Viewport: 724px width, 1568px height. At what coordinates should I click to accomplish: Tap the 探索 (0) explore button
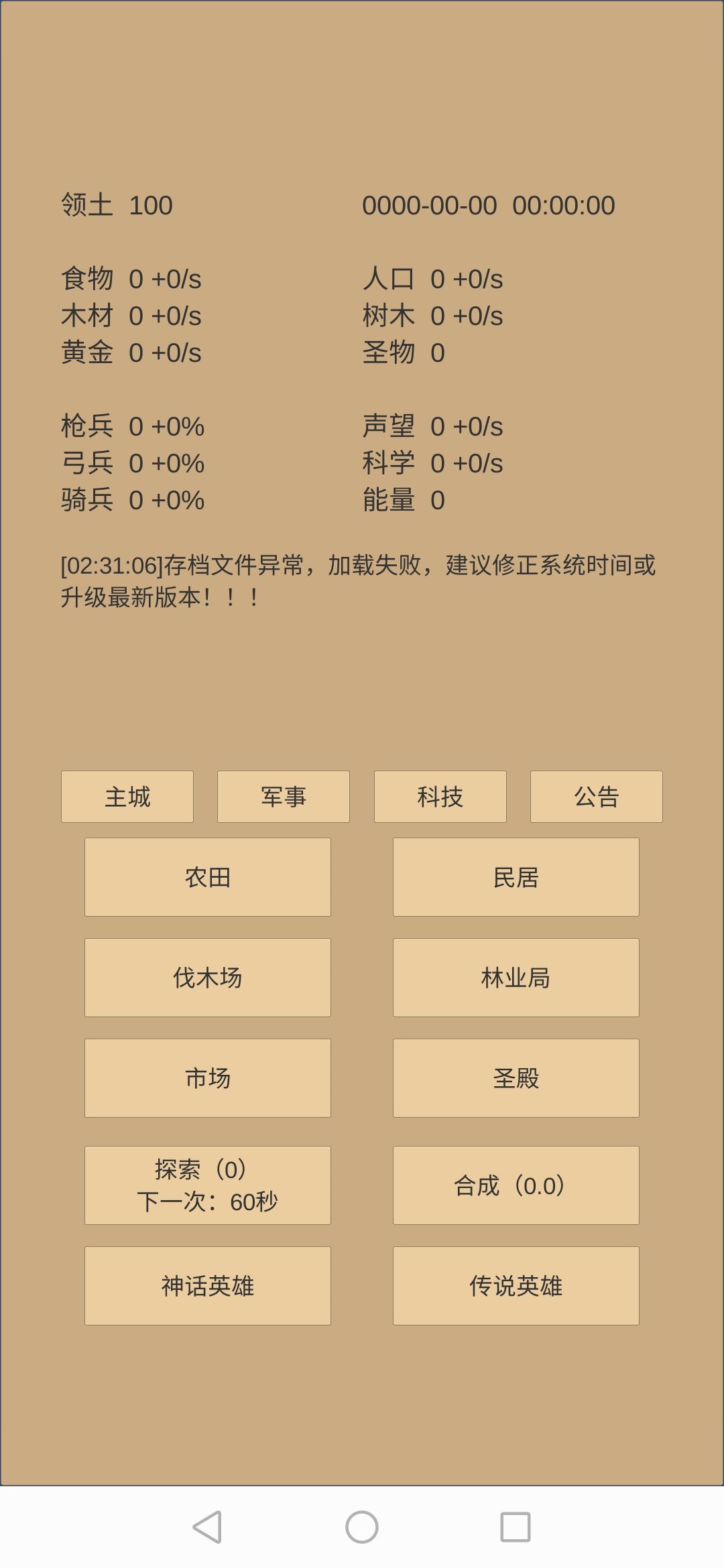point(208,1185)
